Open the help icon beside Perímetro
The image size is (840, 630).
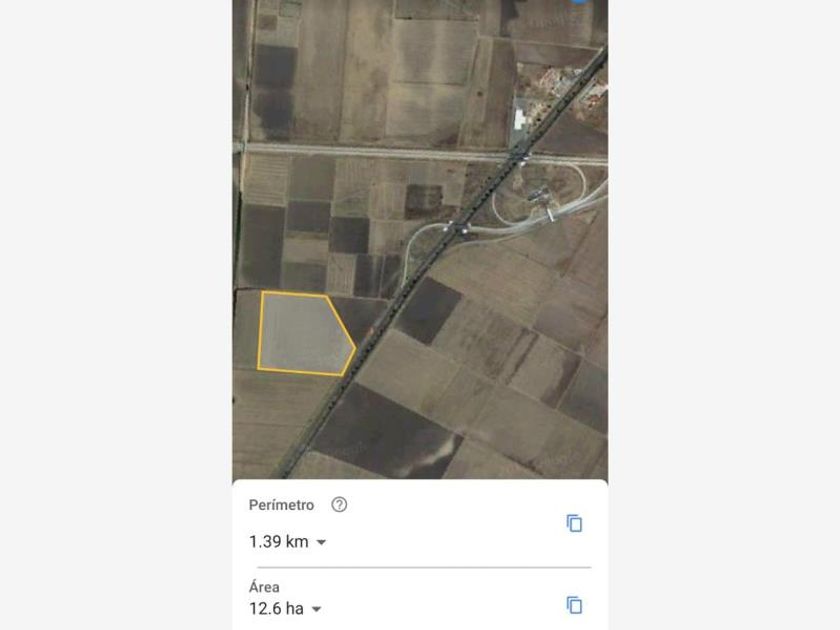[x=339, y=505]
